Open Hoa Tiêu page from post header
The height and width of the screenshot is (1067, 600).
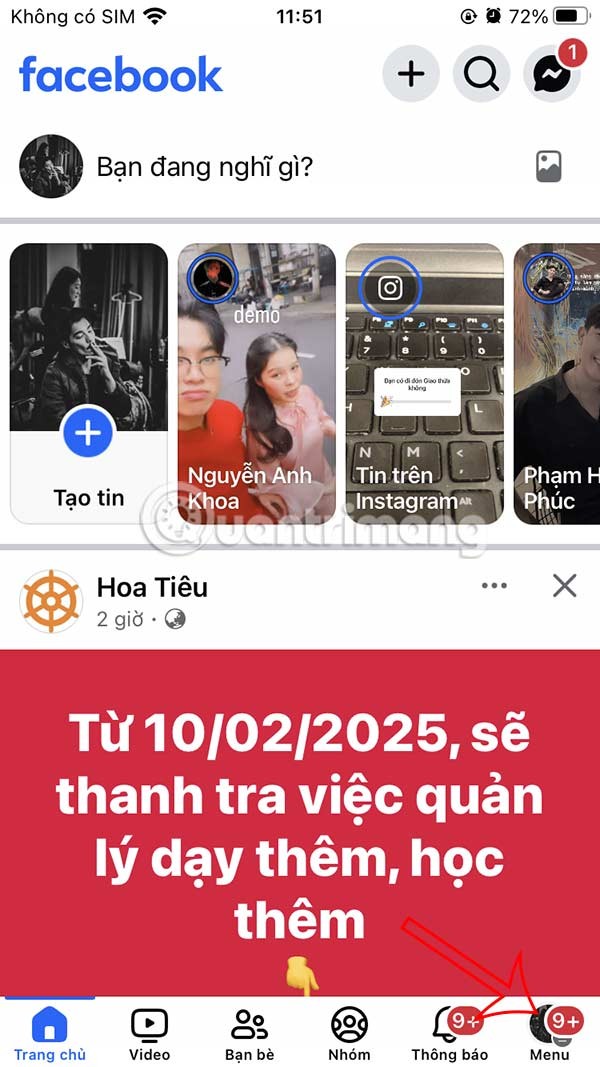[x=152, y=588]
